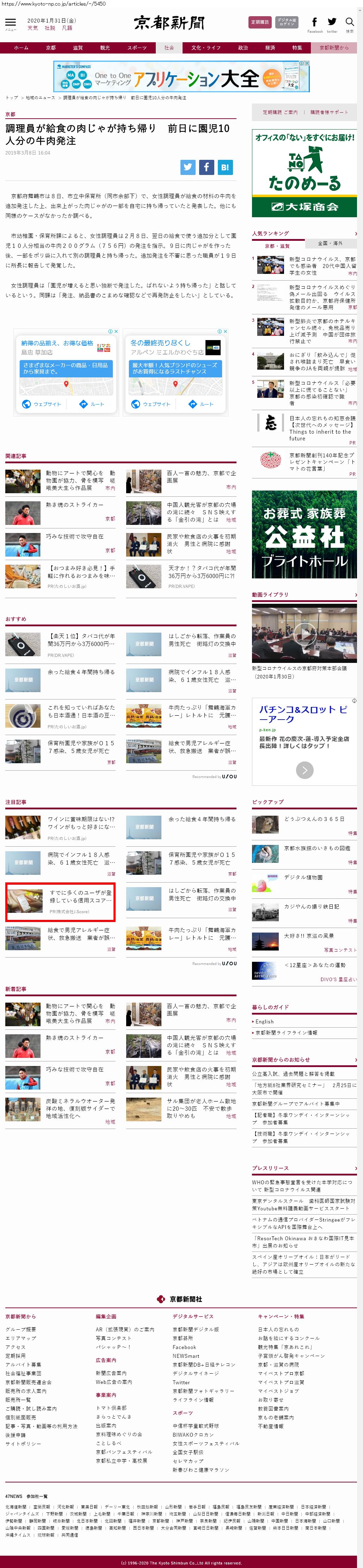This screenshot has height=1568, width=363.
Task: Open the hamburger menu
Action: pos(10,24)
